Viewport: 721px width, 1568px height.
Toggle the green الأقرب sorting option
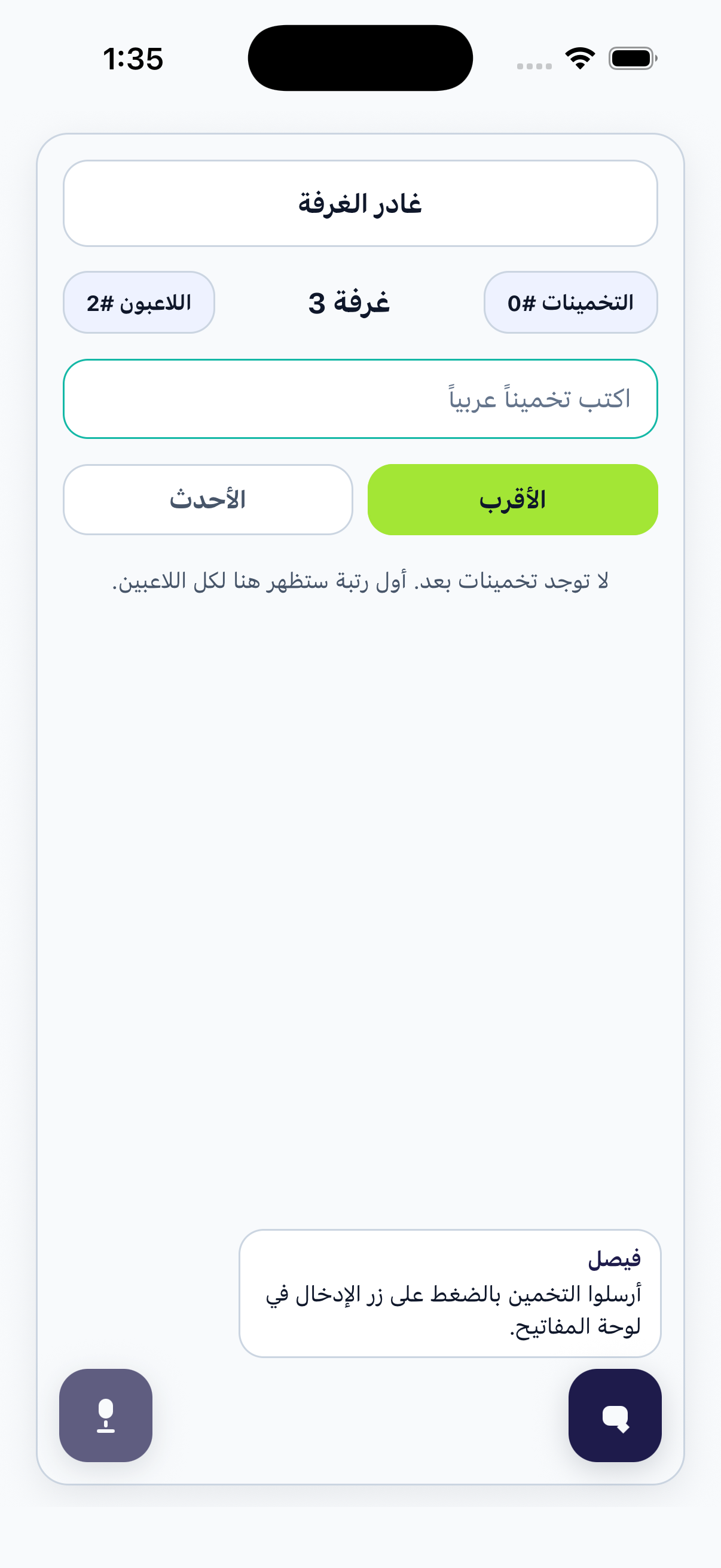(512, 499)
